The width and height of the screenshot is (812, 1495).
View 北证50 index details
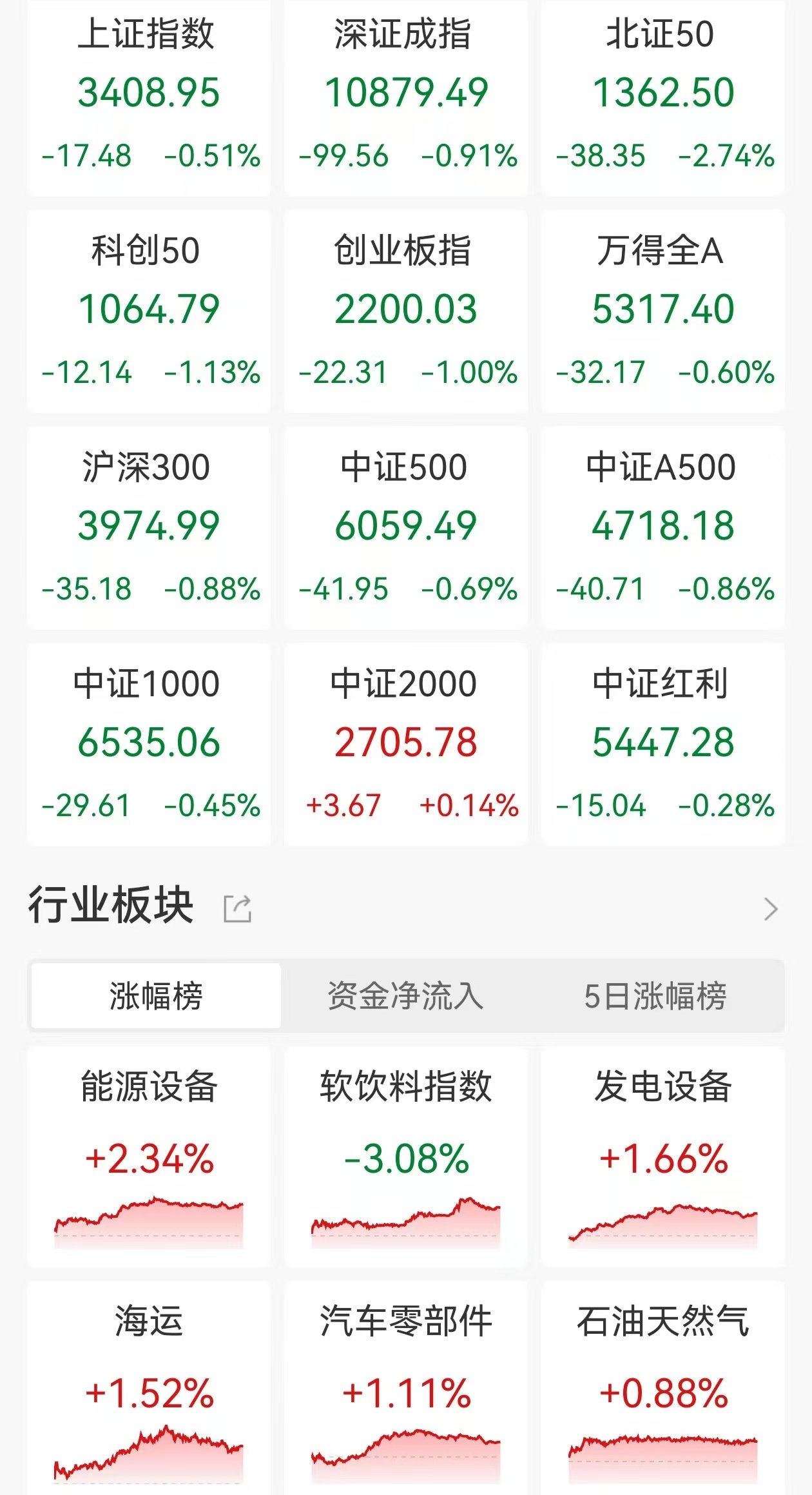click(663, 97)
